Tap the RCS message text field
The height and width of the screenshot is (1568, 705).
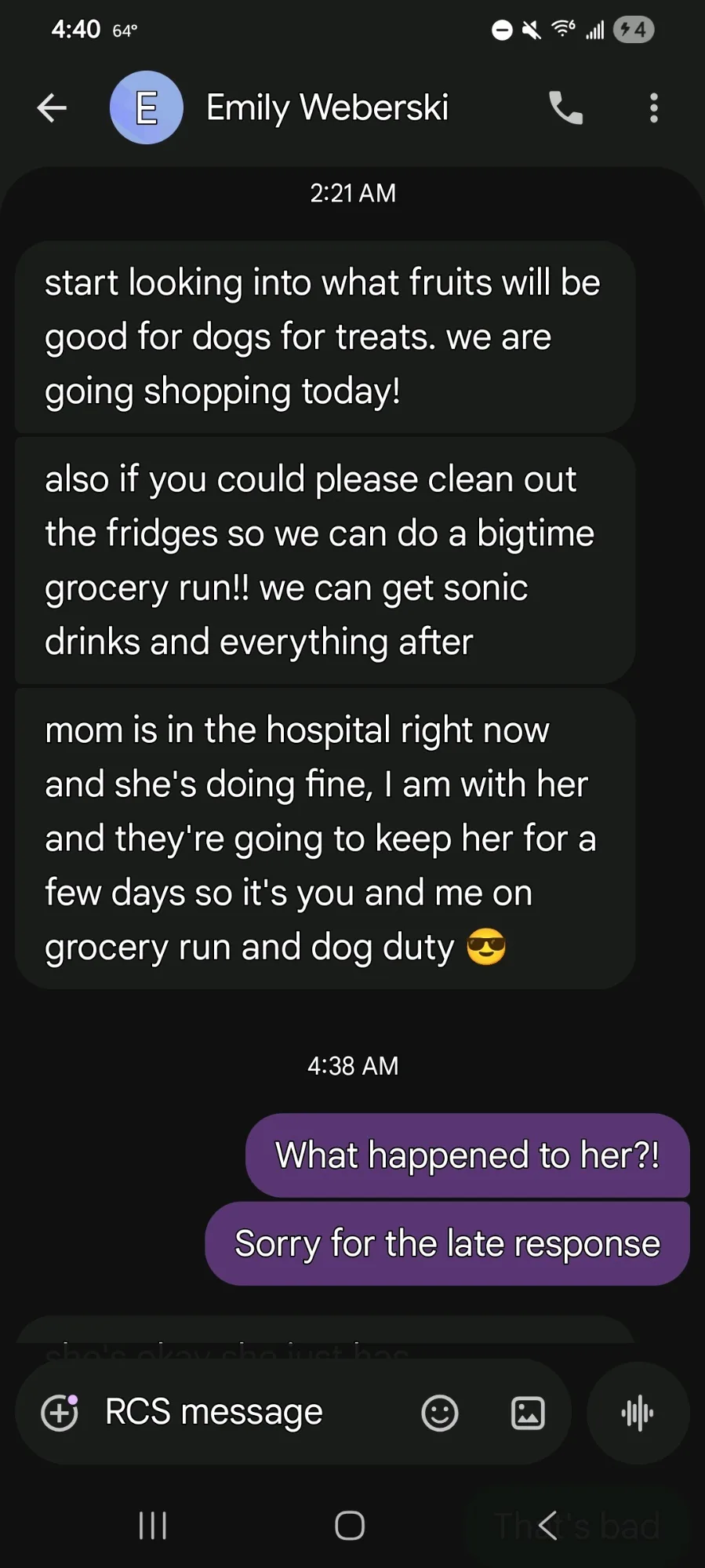[235, 1413]
